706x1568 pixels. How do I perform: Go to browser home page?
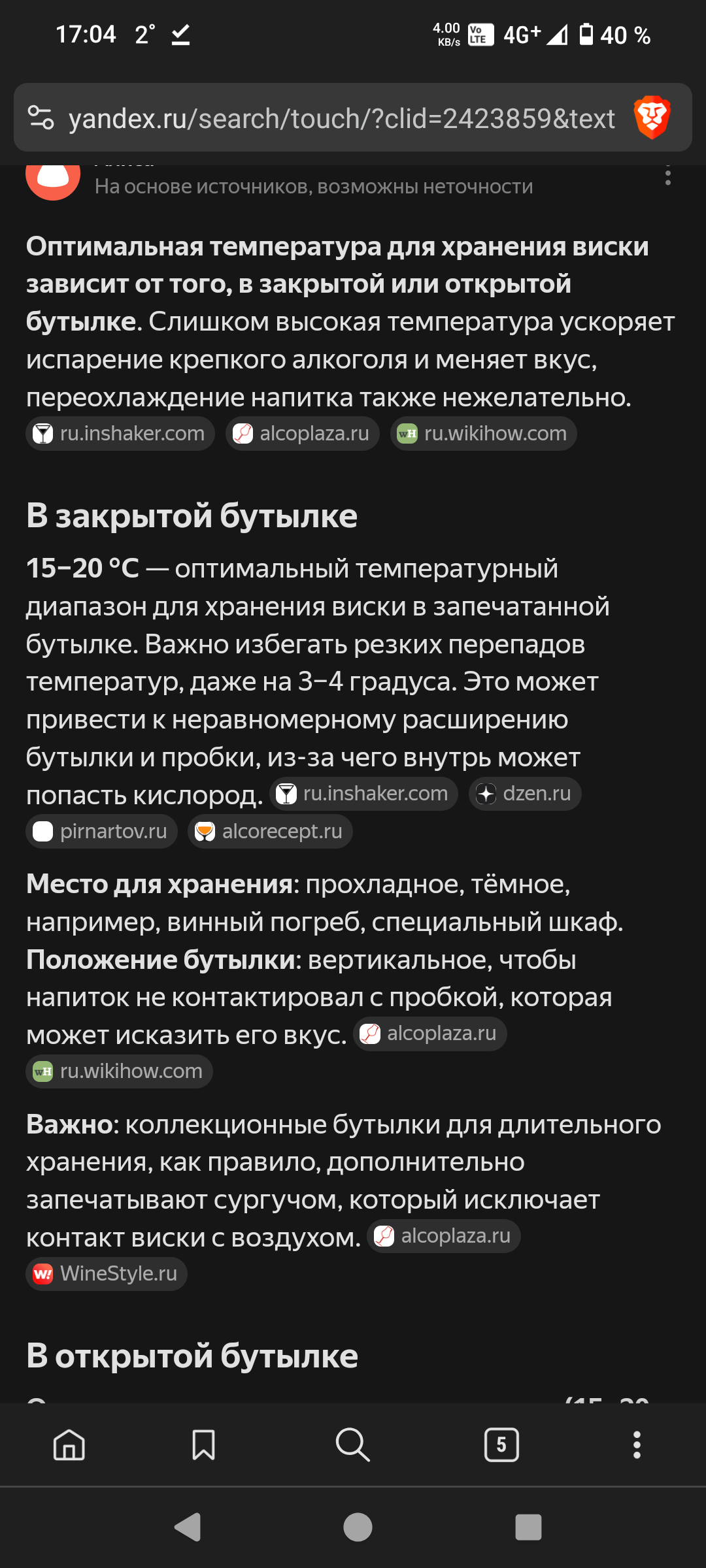[x=69, y=1445]
